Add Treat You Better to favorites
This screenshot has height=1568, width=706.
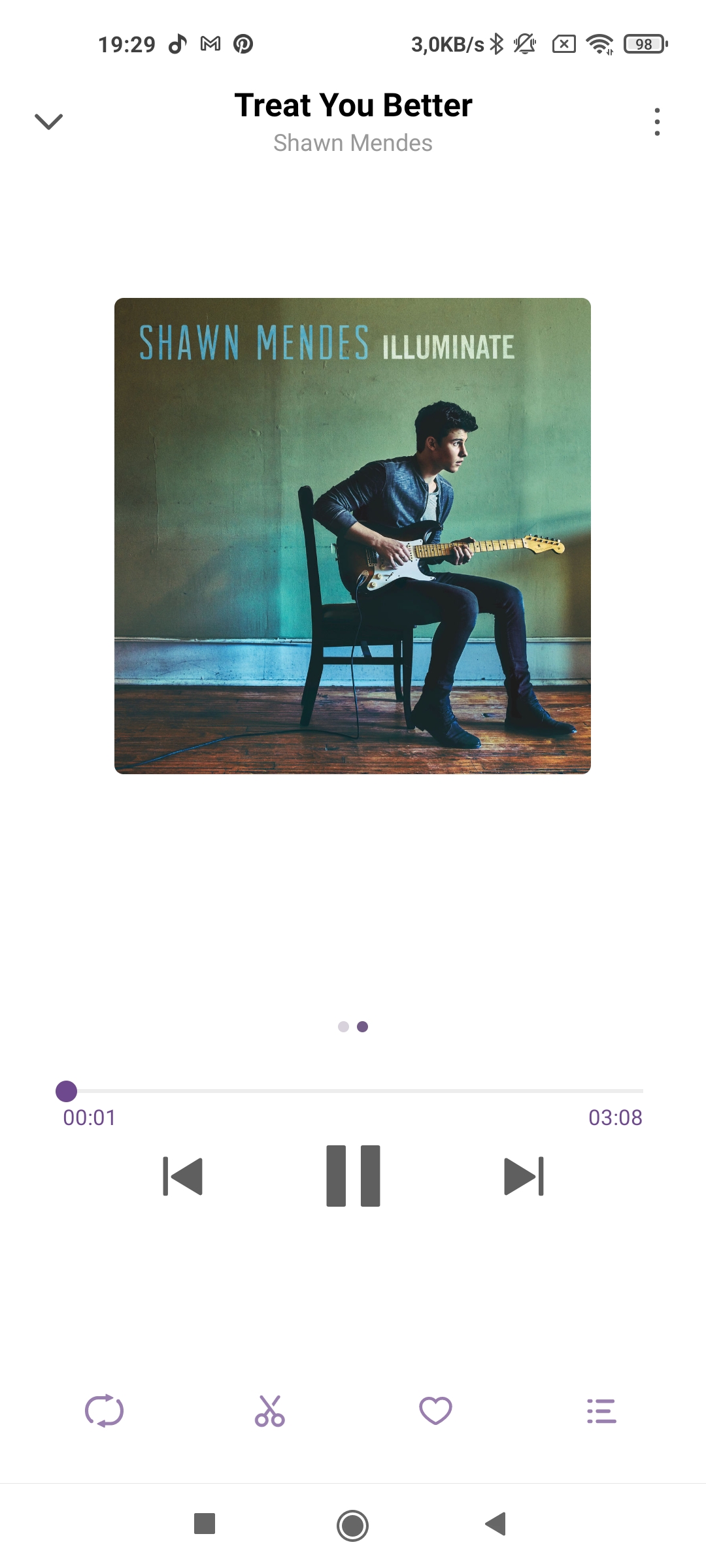(435, 1411)
